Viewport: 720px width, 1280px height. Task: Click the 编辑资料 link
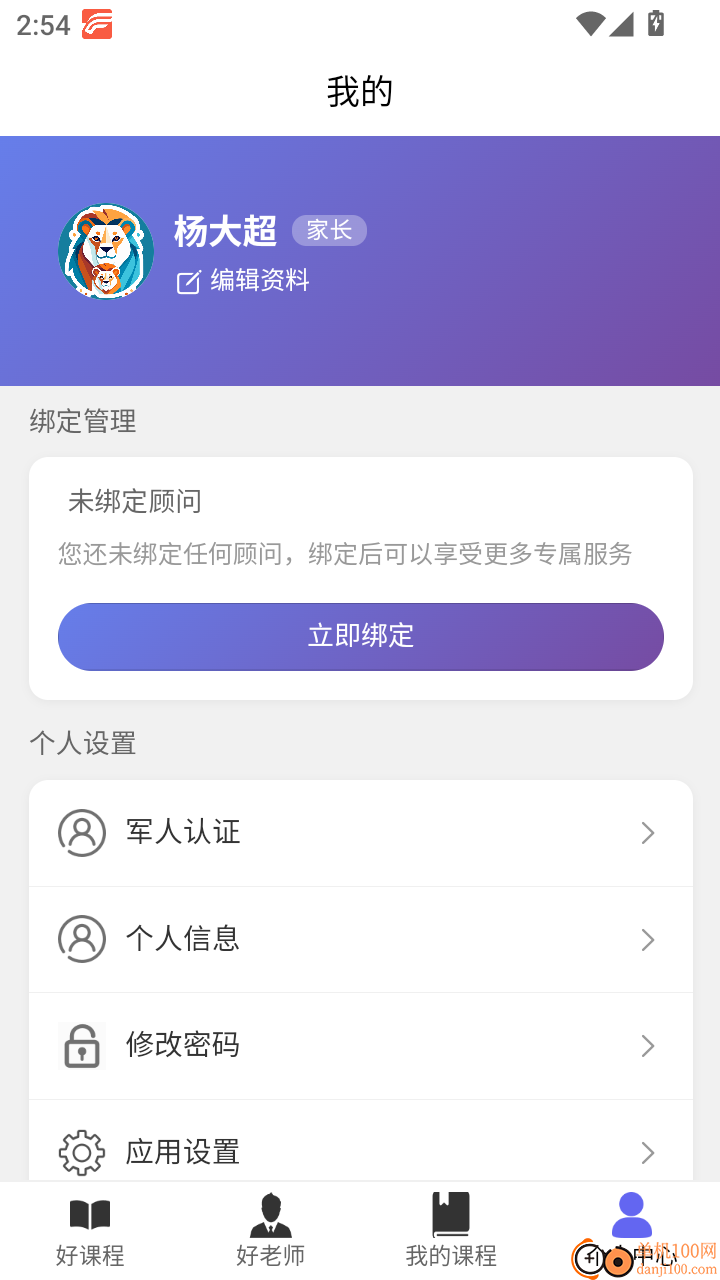[x=257, y=280]
